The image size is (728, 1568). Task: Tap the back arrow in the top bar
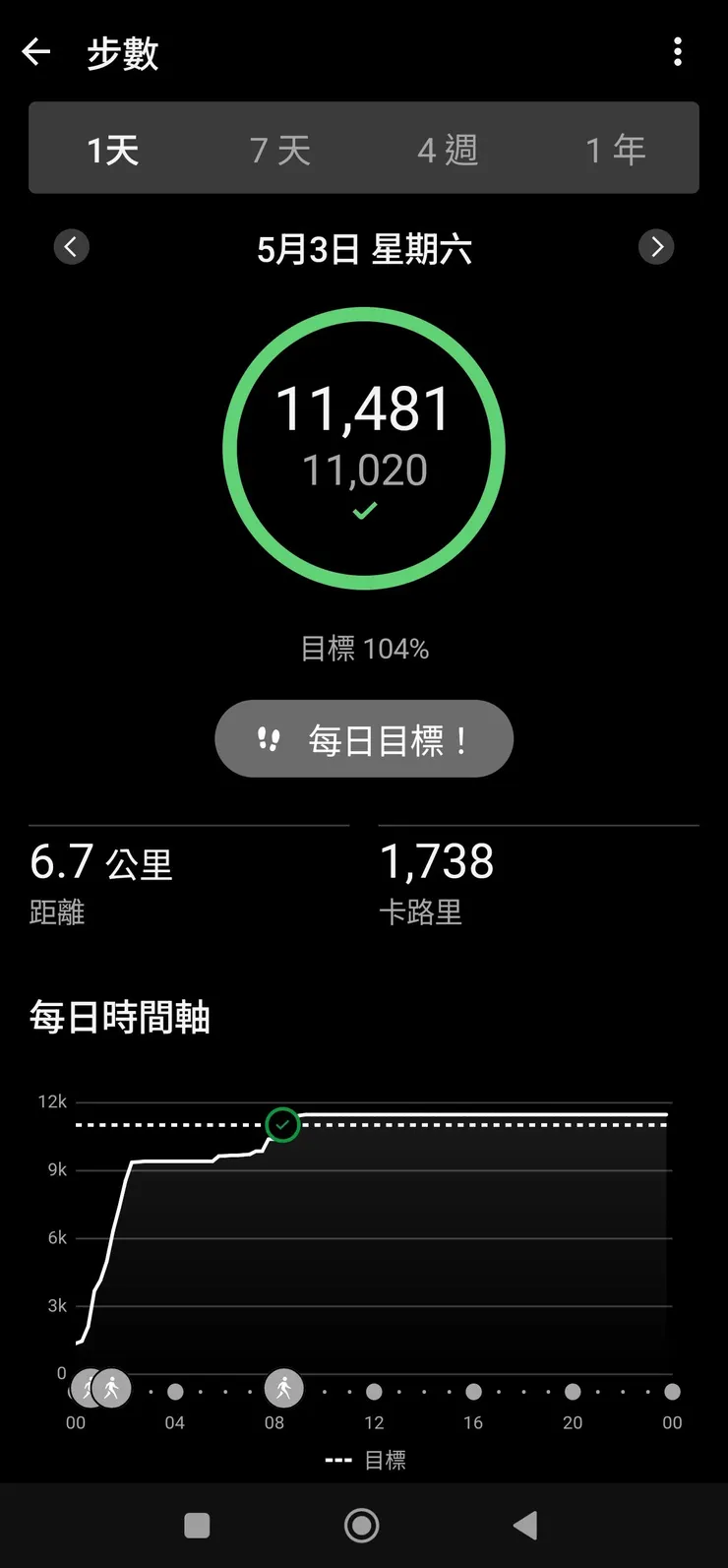click(x=35, y=51)
